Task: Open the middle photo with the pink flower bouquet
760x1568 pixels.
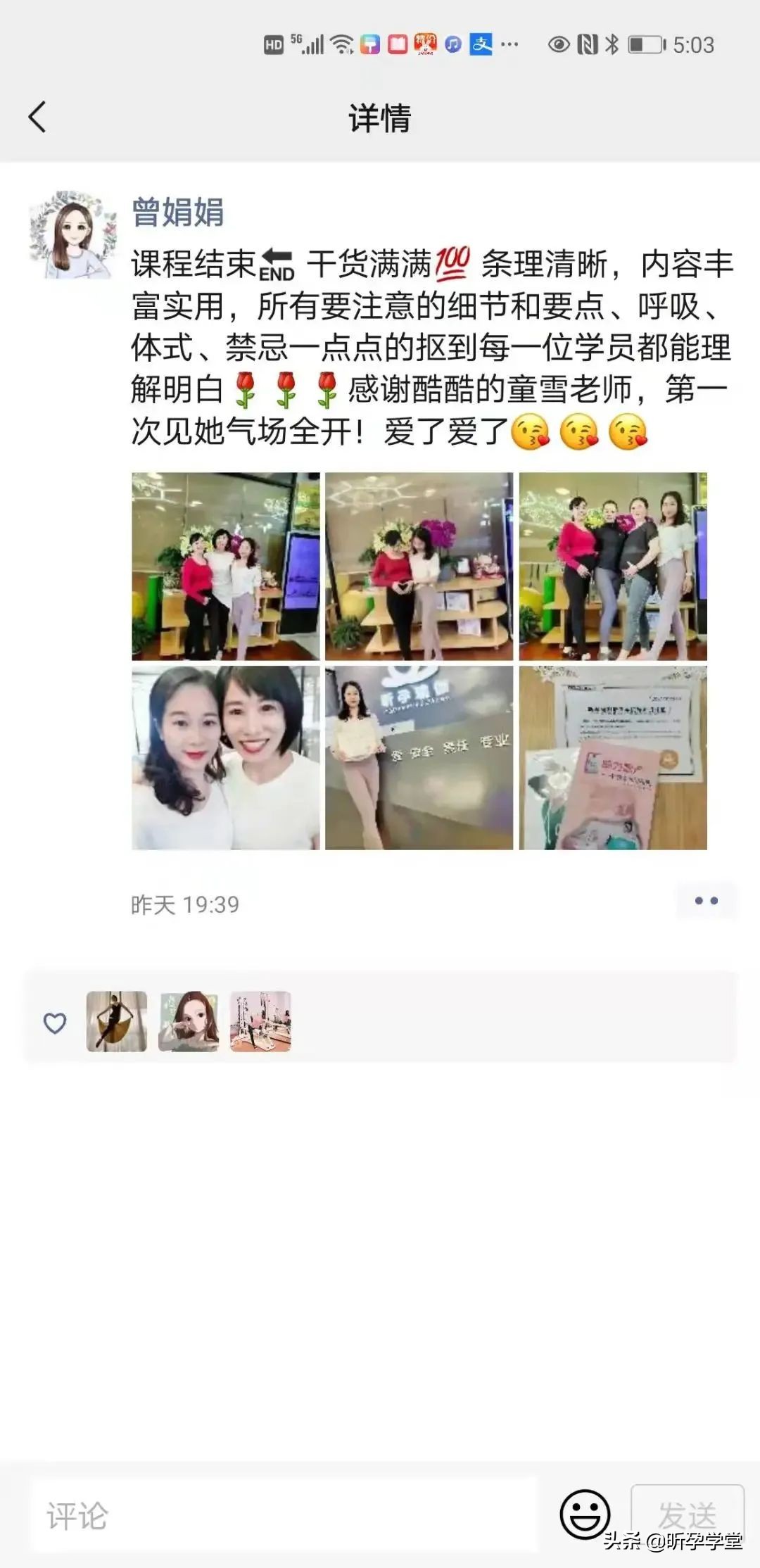Action: tap(419, 566)
